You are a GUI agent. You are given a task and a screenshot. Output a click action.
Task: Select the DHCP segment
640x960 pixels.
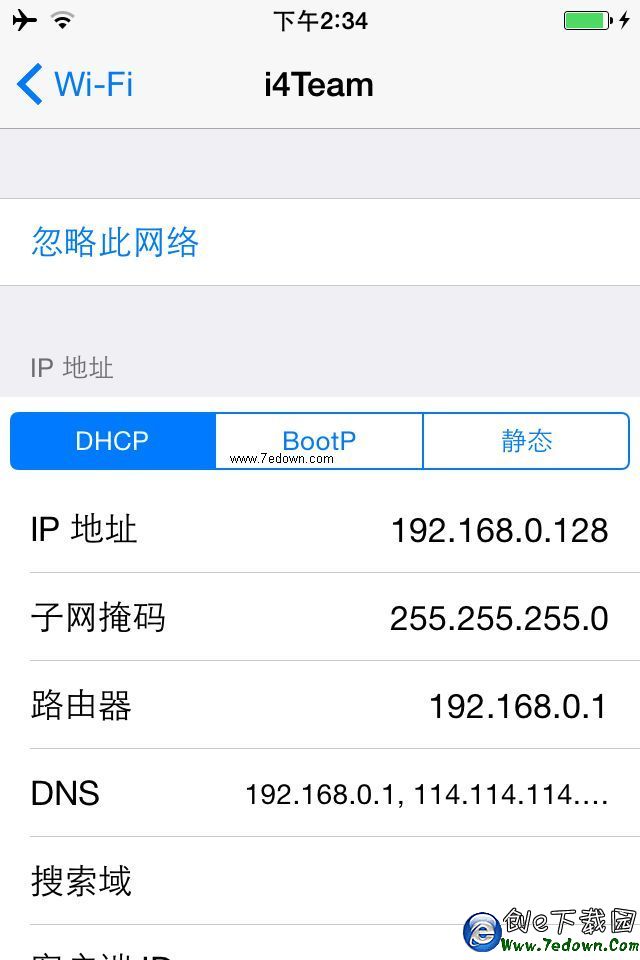pyautogui.click(x=112, y=441)
